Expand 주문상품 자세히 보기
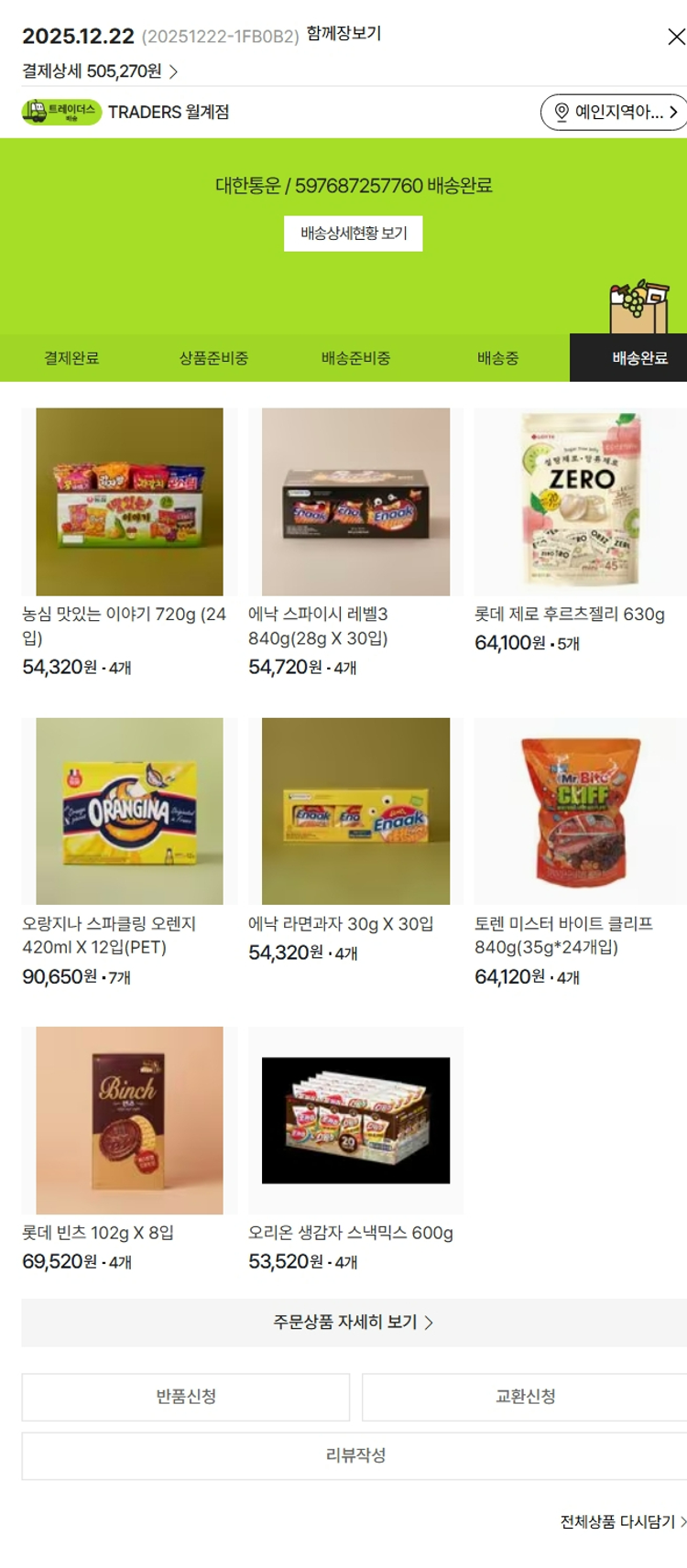 [354, 1322]
